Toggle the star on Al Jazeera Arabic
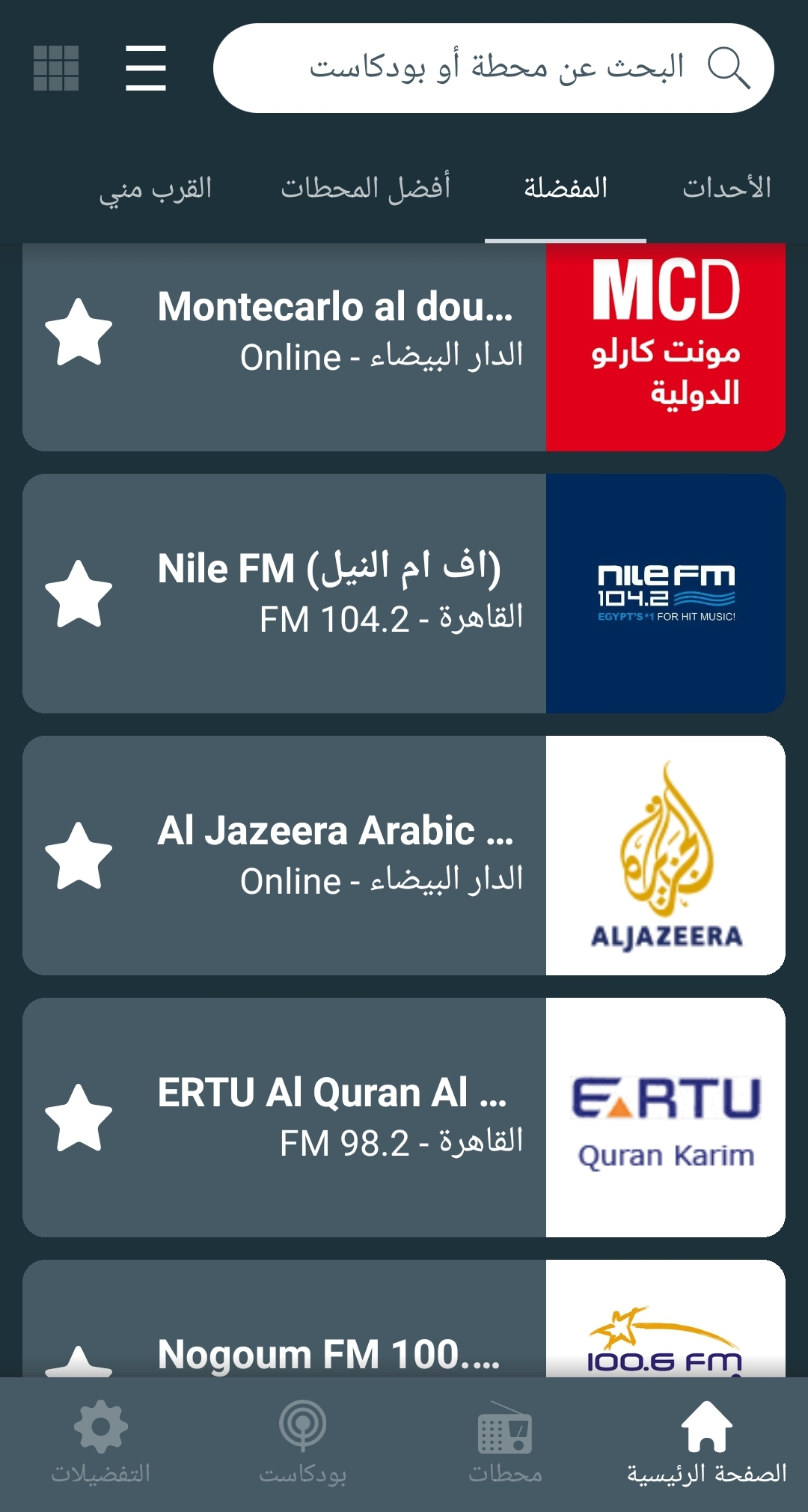This screenshot has width=808, height=1512. click(x=79, y=856)
